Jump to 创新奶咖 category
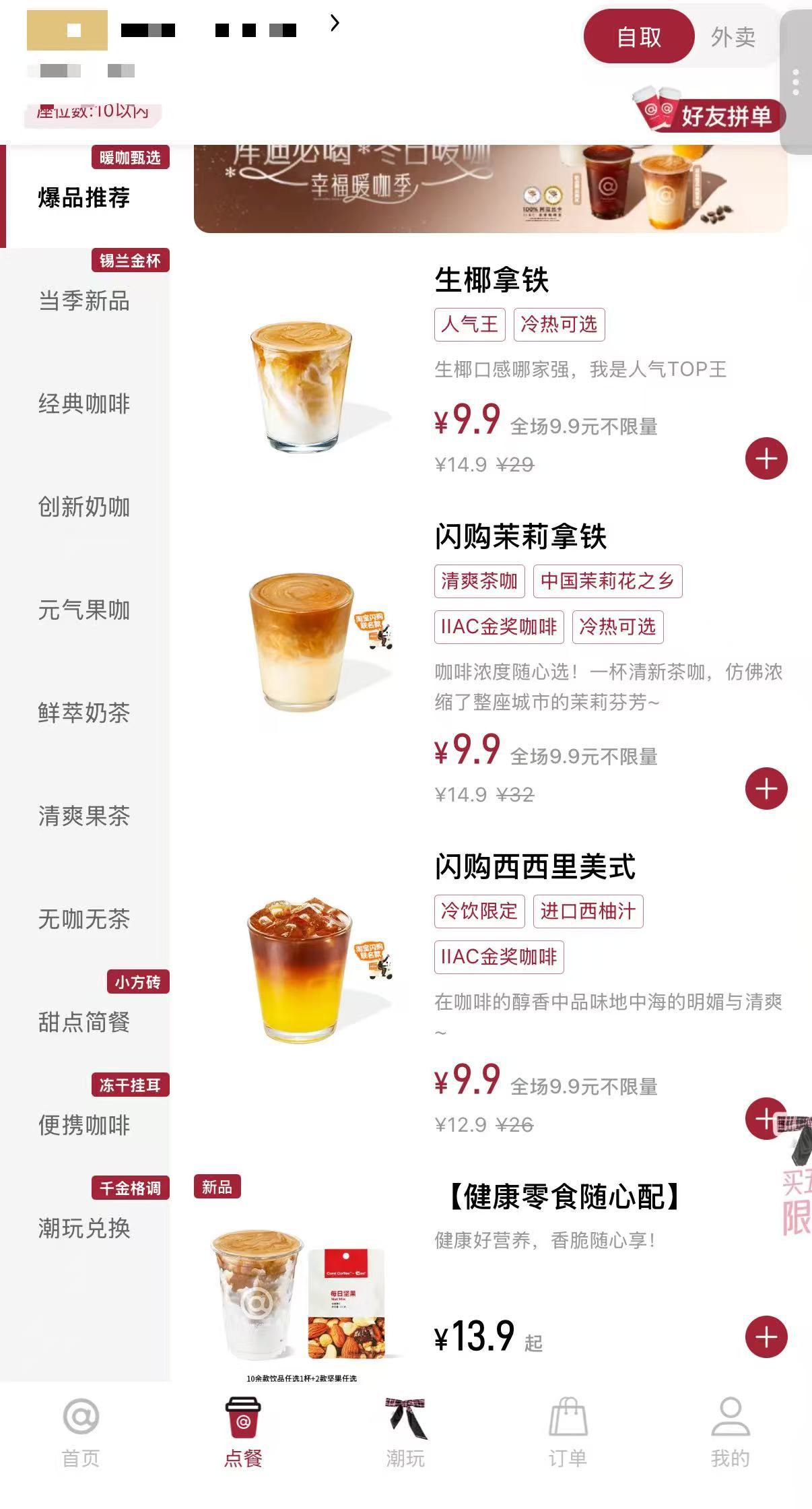This screenshot has height=1509, width=812. point(84,507)
